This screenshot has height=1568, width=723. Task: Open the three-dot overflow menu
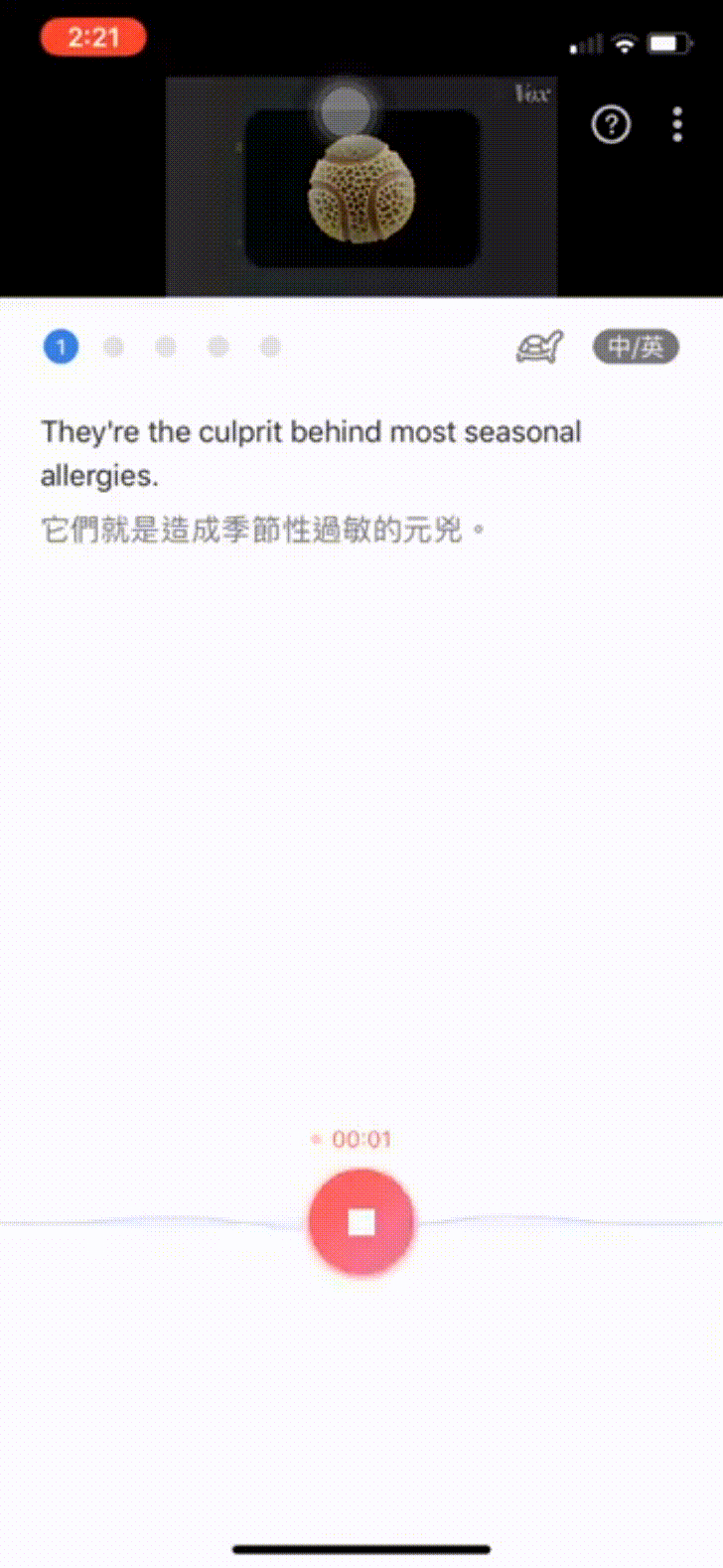click(677, 125)
